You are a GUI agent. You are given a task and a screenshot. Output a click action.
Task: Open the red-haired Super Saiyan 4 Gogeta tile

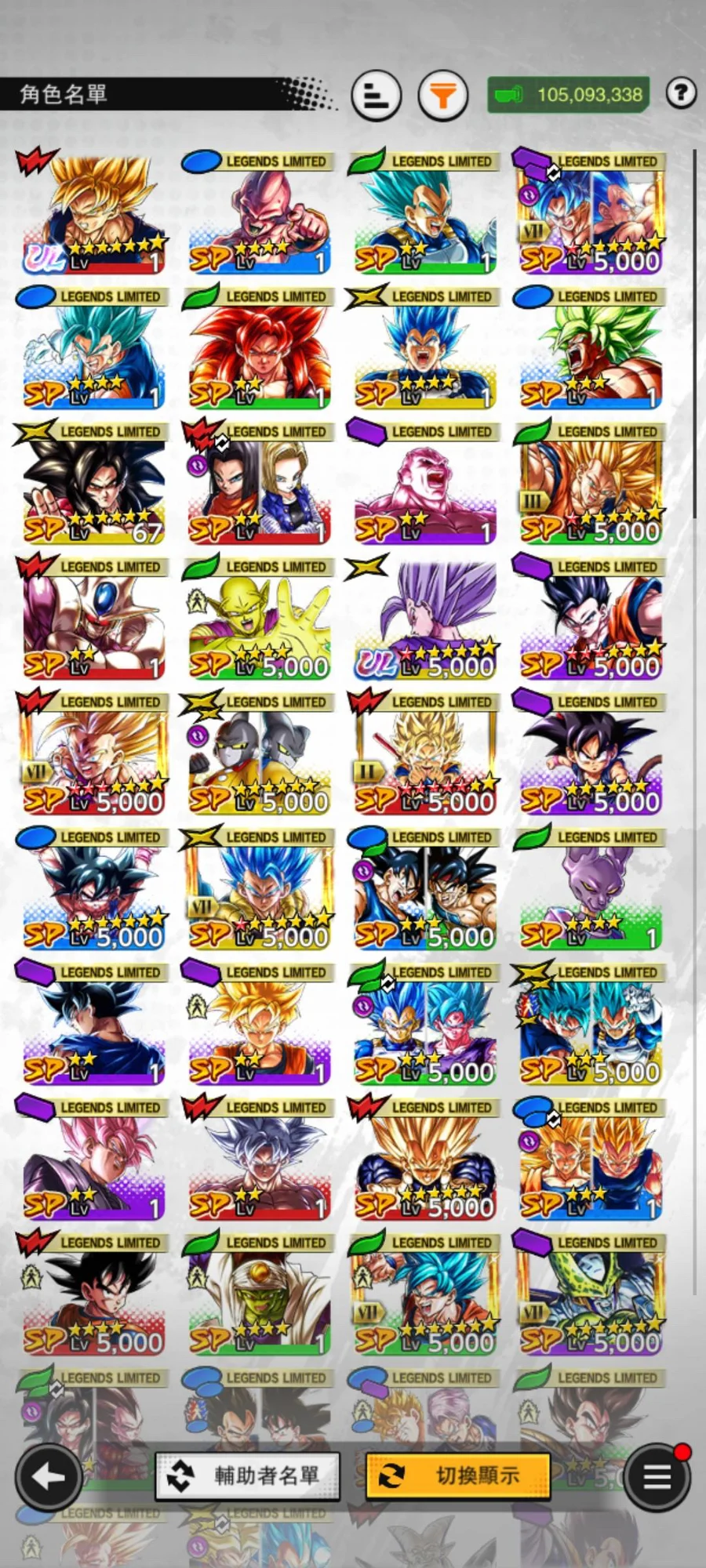(259, 349)
